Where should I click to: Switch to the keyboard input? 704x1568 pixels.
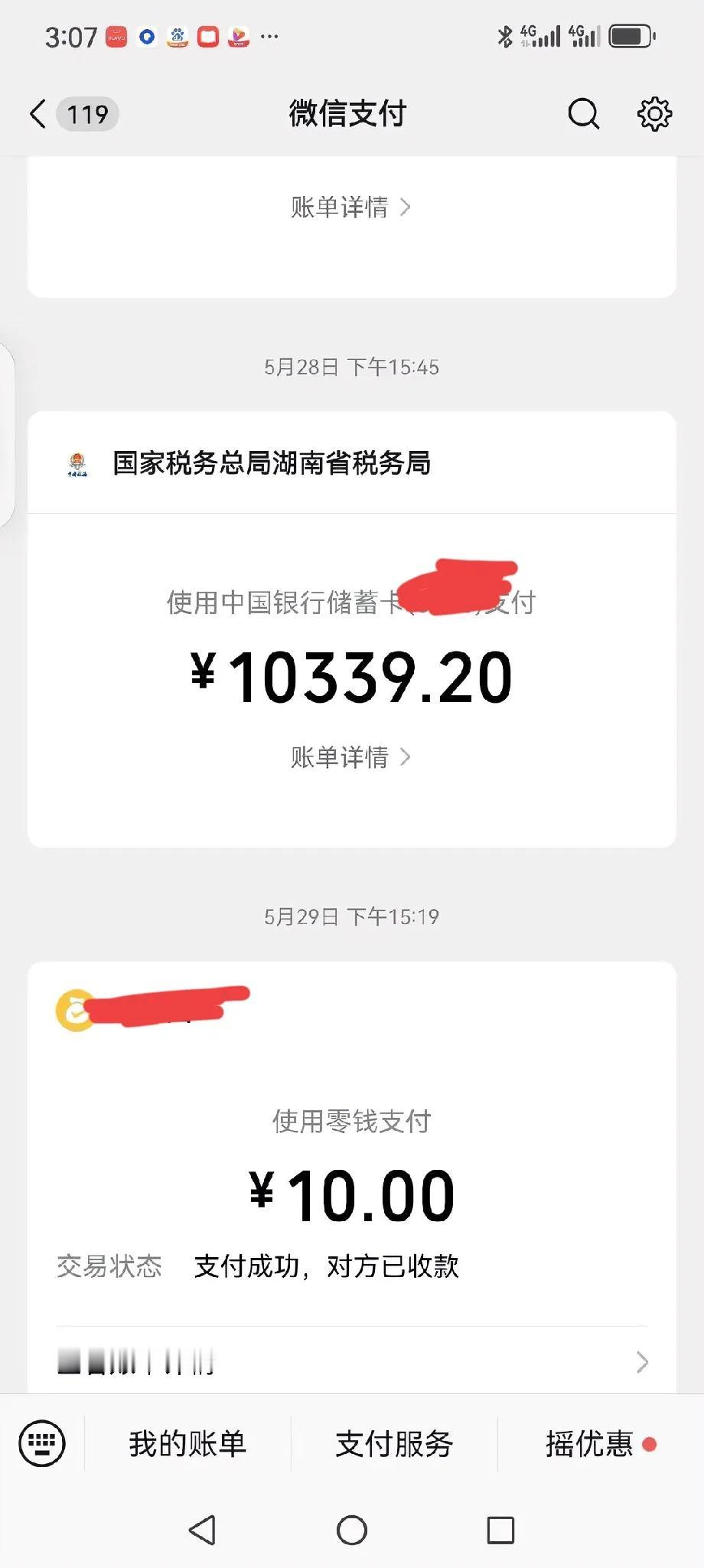(42, 1444)
